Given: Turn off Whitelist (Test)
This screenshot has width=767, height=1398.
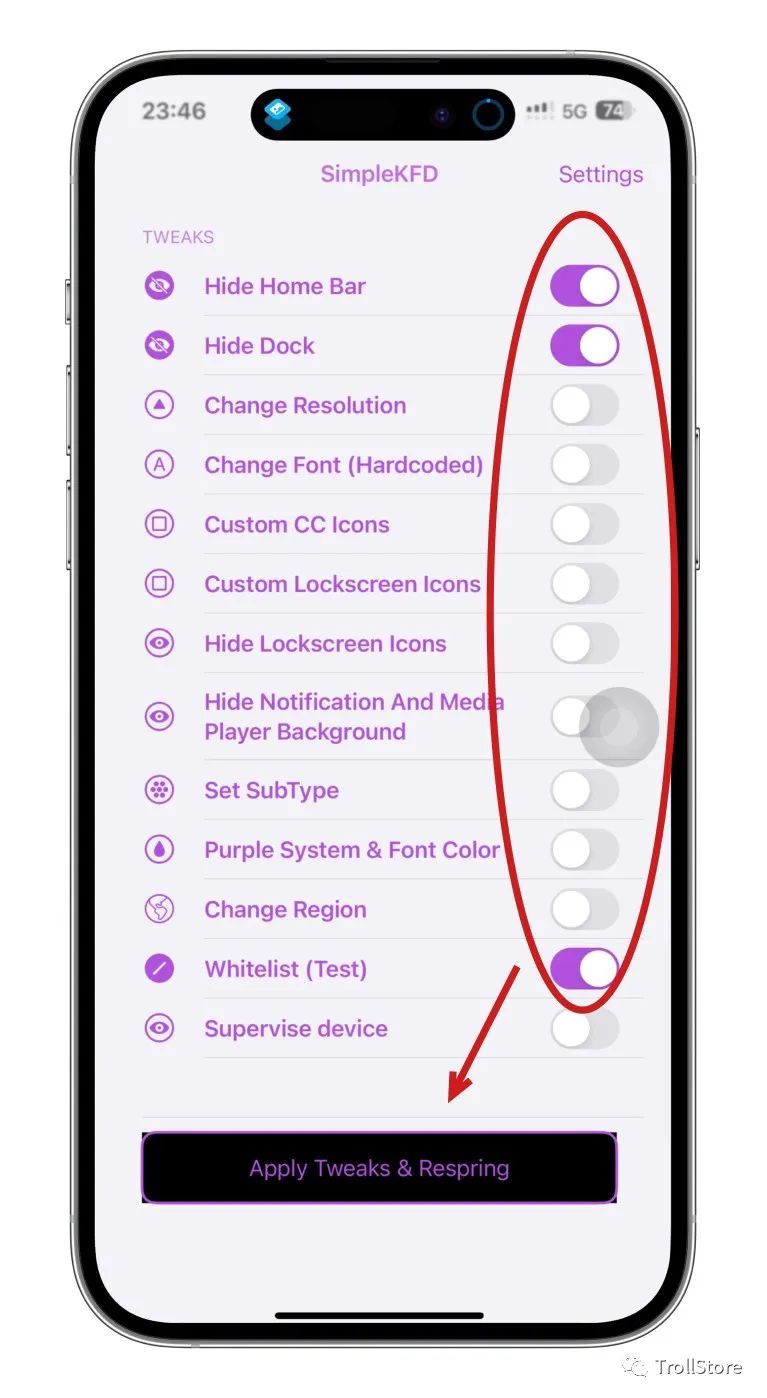Looking at the screenshot, I should 584,969.
